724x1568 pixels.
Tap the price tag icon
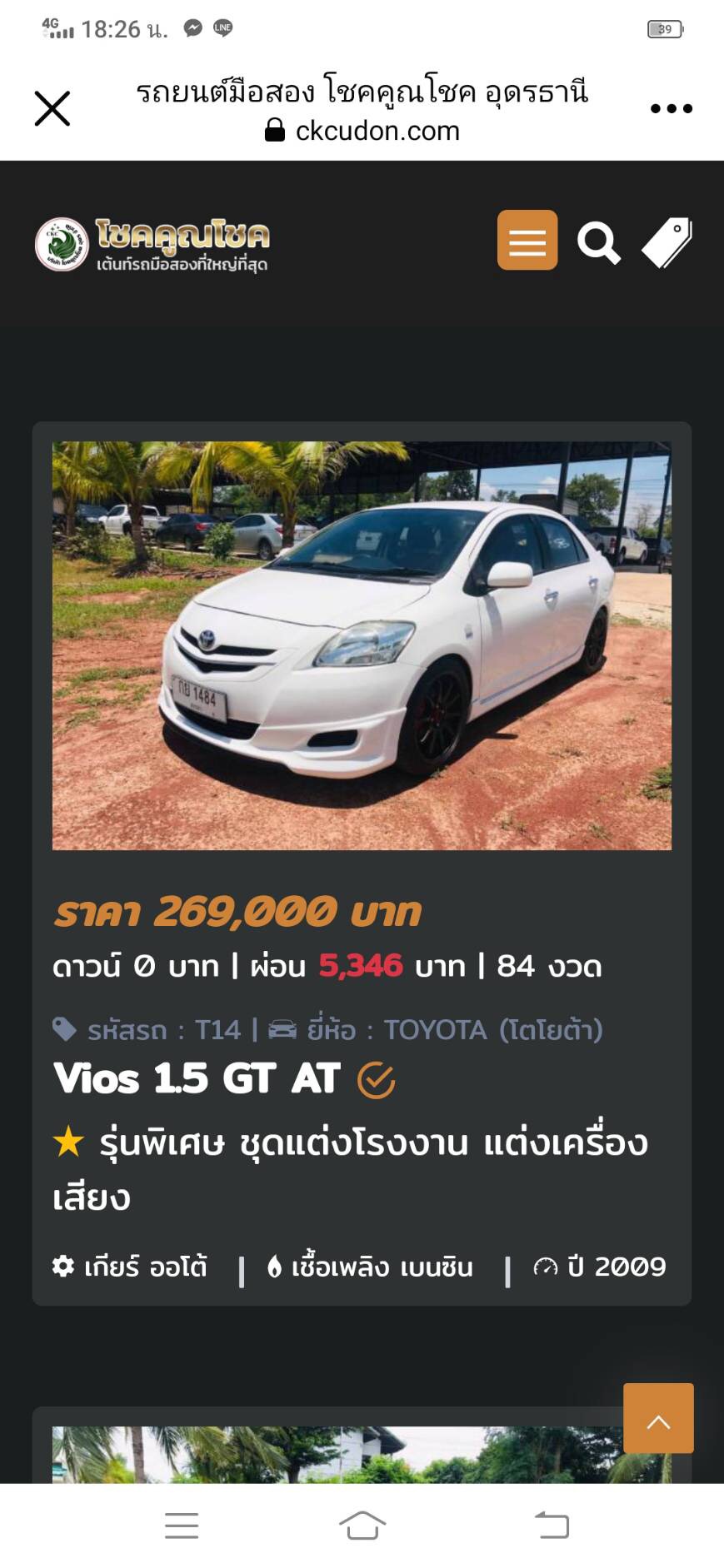(x=667, y=242)
